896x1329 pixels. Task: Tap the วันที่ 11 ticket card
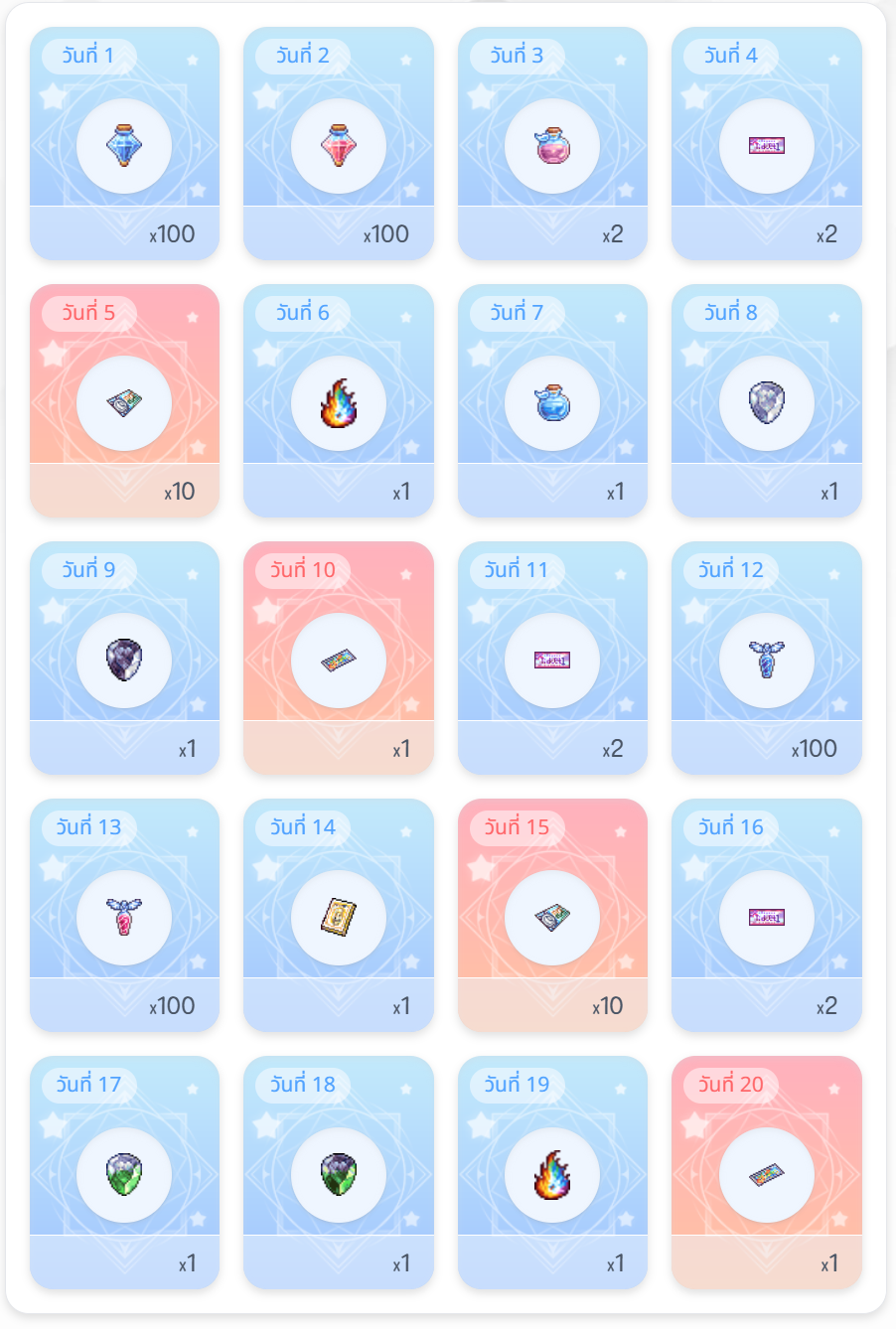(552, 660)
